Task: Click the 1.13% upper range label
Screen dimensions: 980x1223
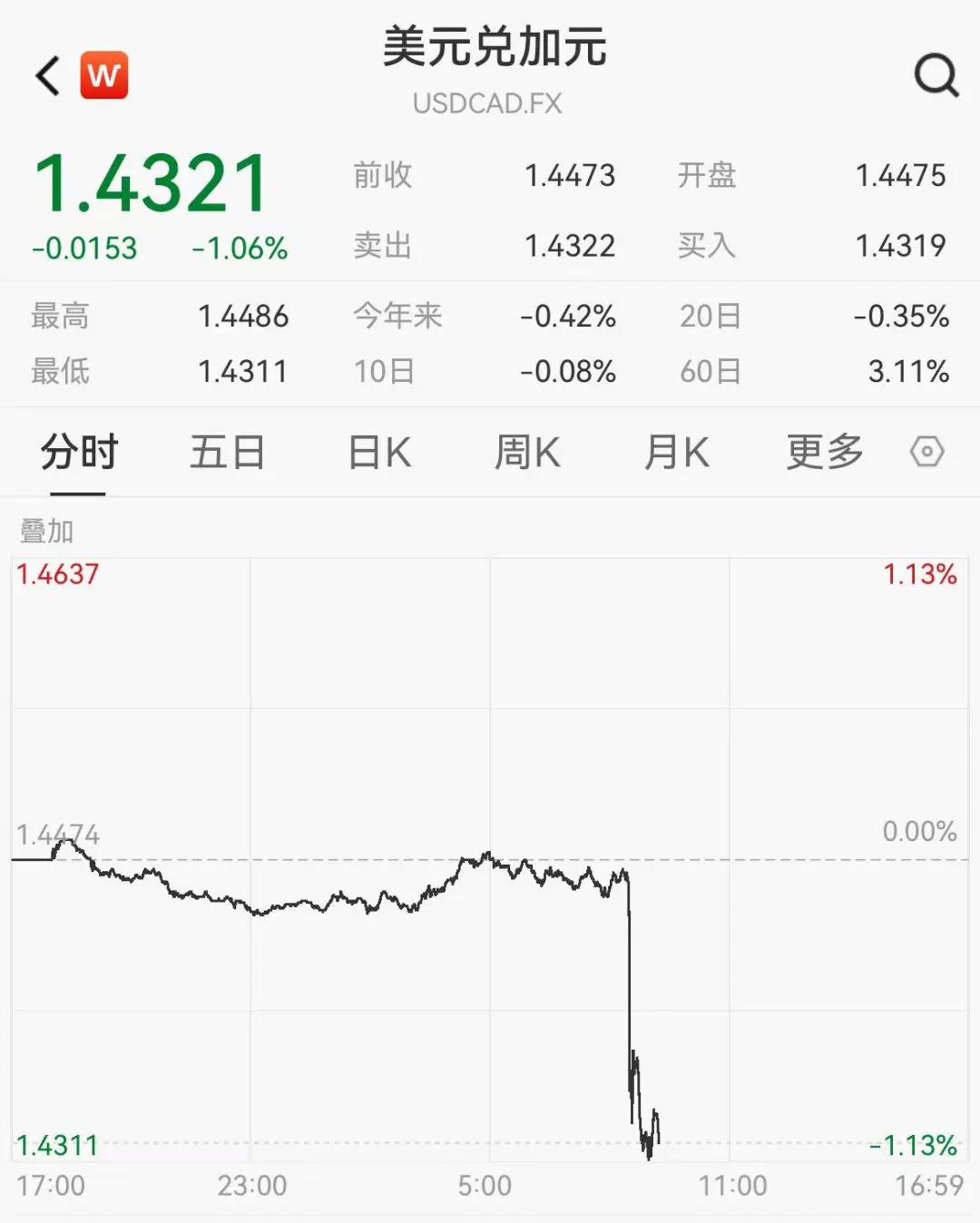Action: click(919, 573)
